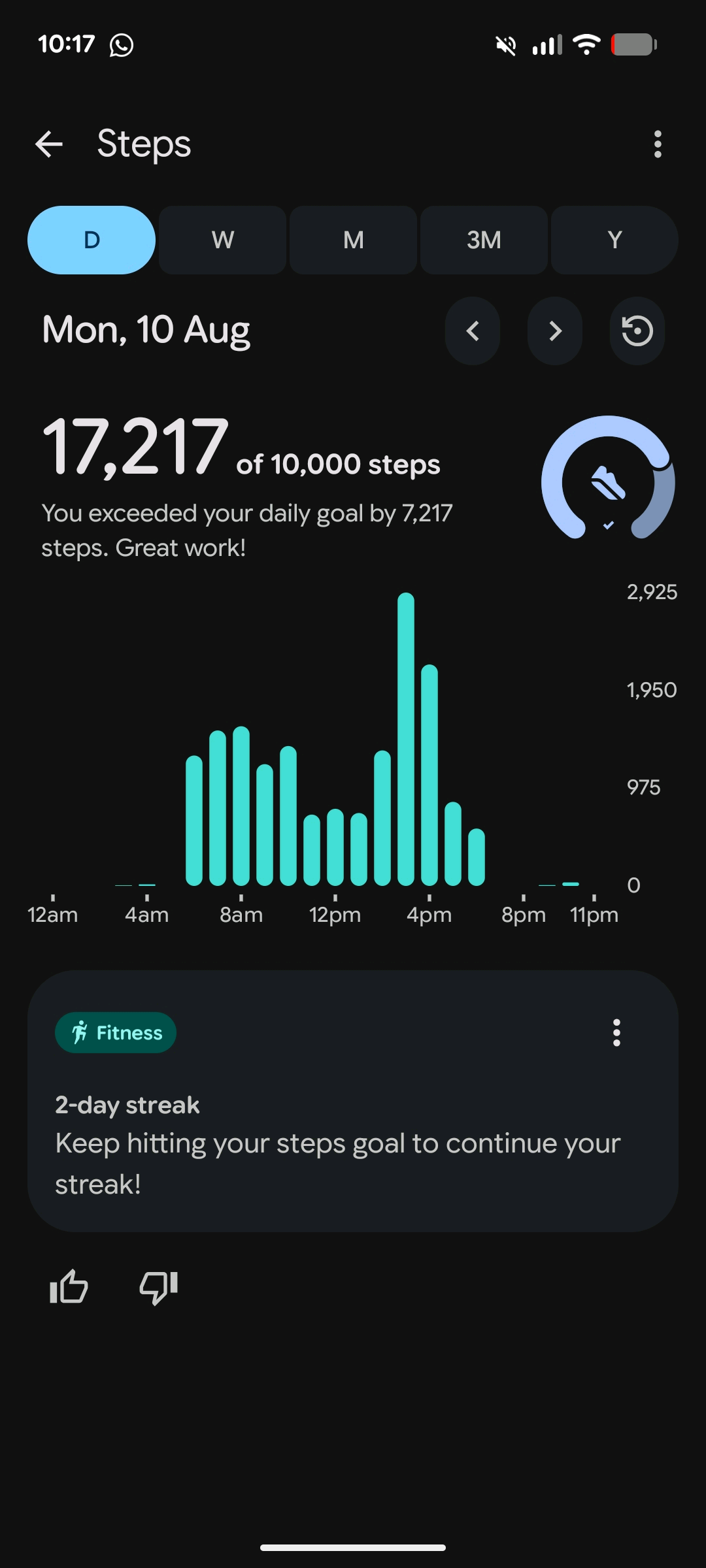The width and height of the screenshot is (706, 1568).
Task: Go back from the Steps screen
Action: (49, 144)
